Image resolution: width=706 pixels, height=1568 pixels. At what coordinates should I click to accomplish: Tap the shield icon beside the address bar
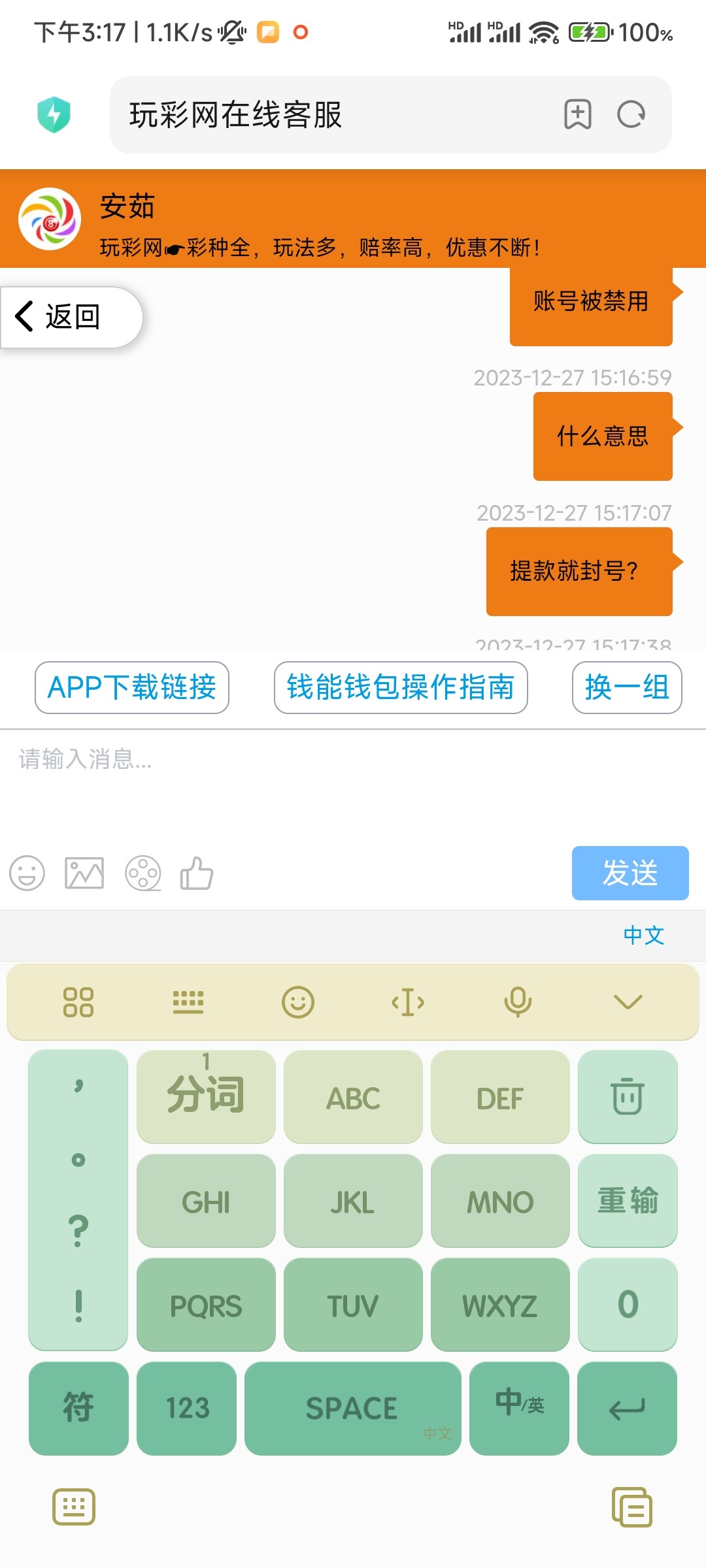click(54, 114)
